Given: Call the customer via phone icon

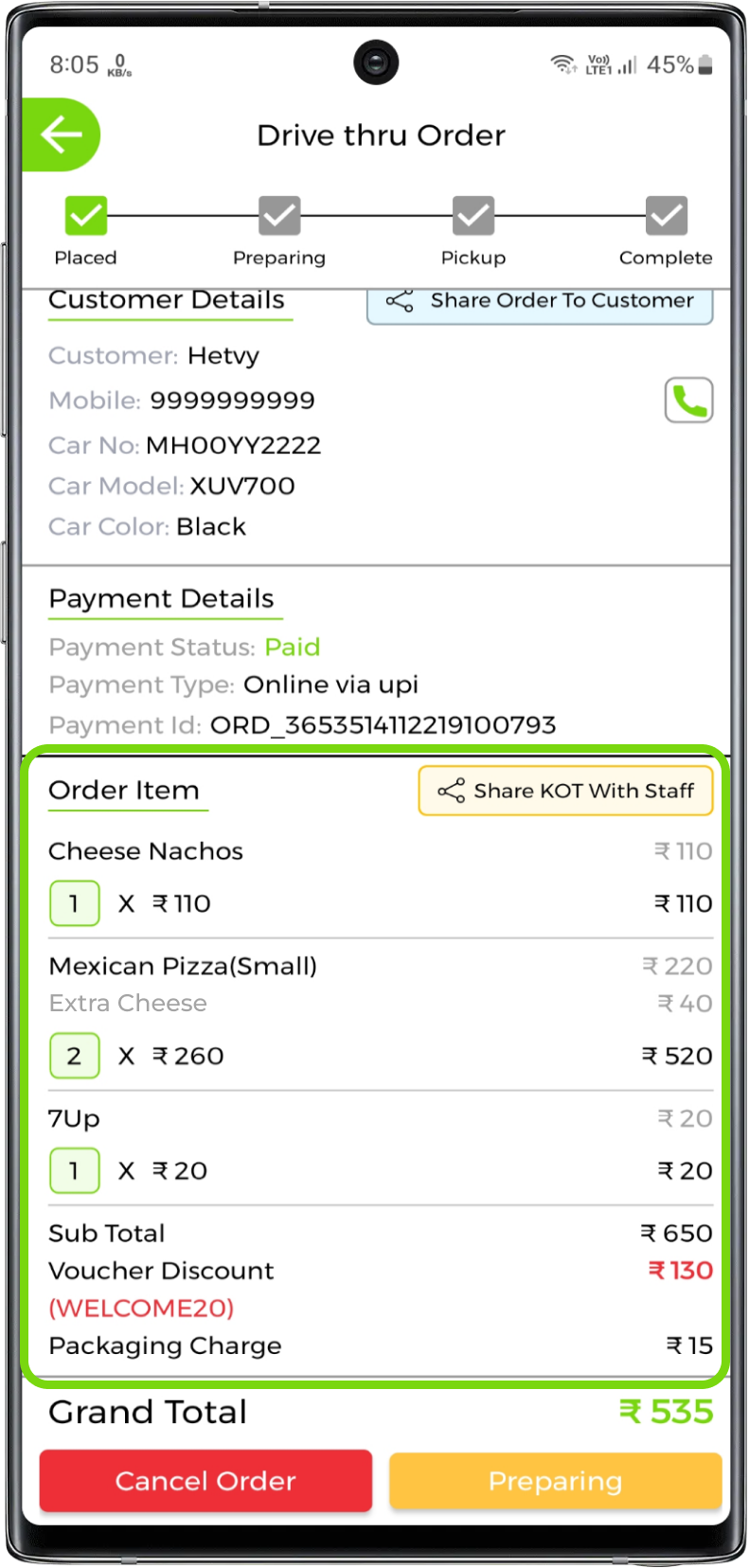Looking at the screenshot, I should [x=688, y=401].
